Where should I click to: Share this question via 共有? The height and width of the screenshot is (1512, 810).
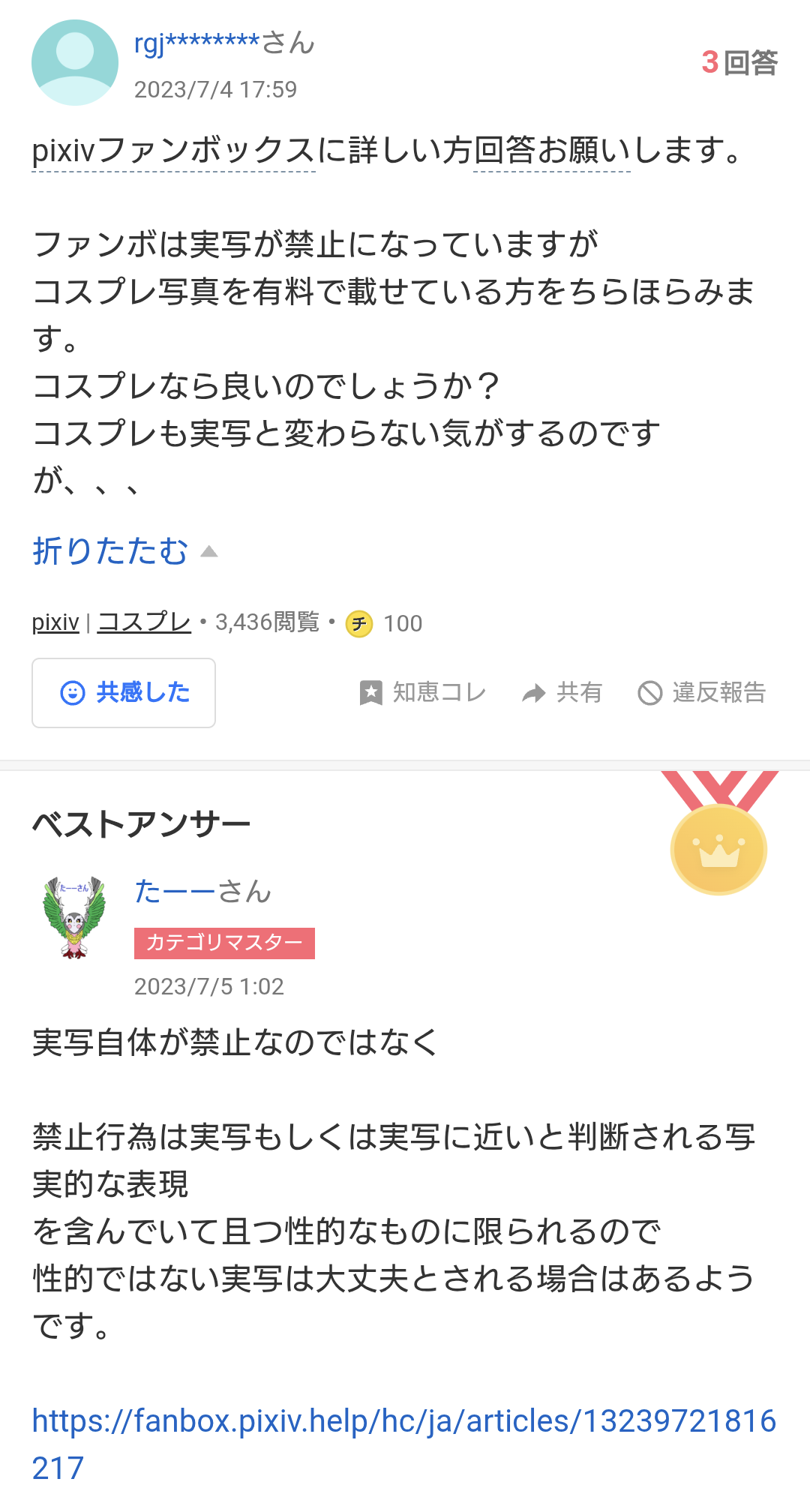click(x=562, y=693)
